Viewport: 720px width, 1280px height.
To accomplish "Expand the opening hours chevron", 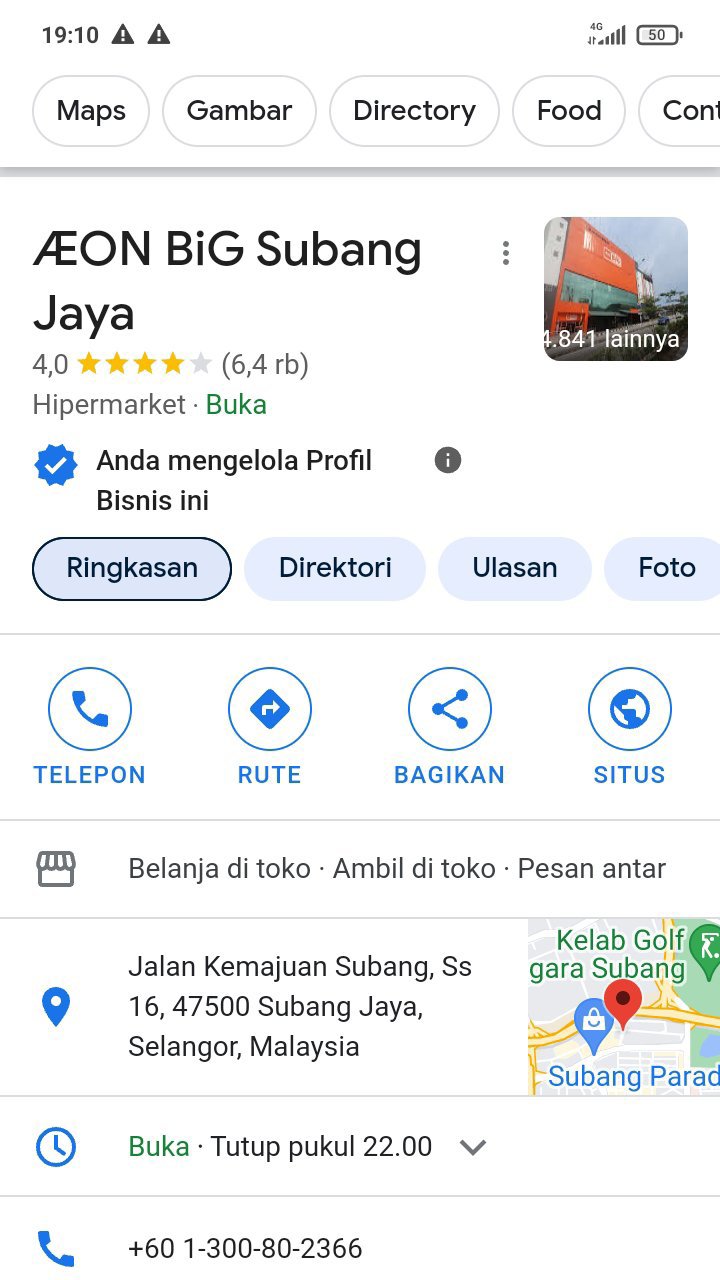I will 473,1147.
